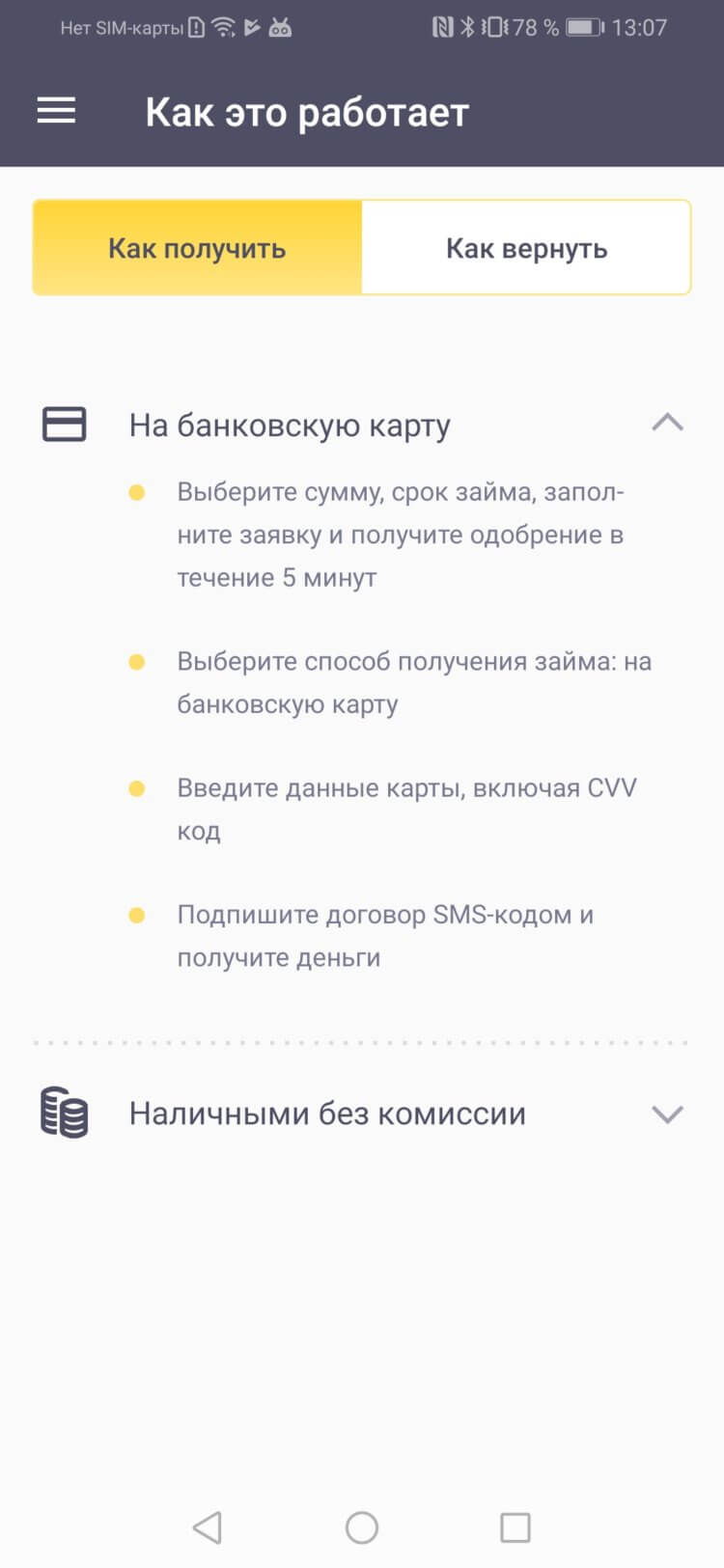Open the hamburger drawer menu

click(x=56, y=111)
